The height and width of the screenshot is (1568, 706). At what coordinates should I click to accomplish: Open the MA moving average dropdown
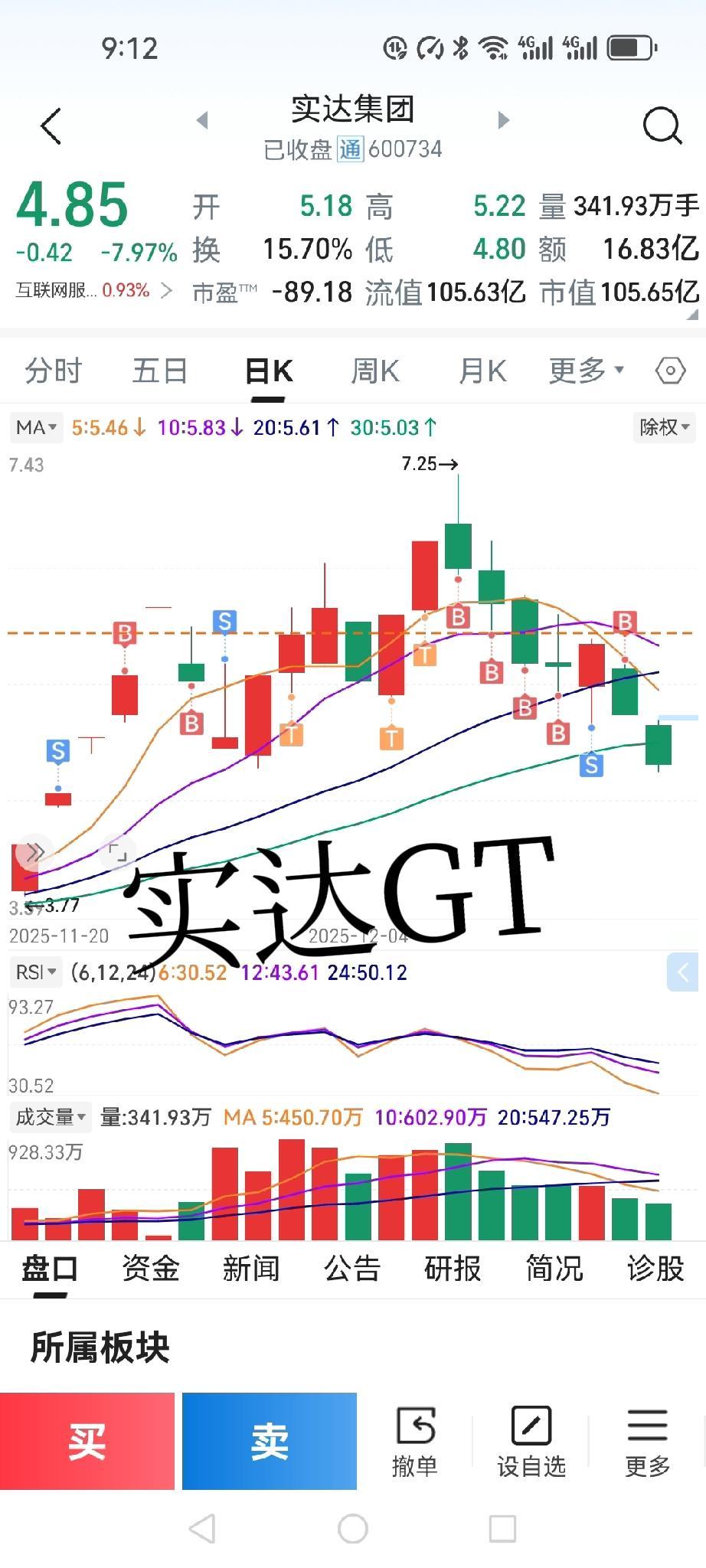click(35, 427)
